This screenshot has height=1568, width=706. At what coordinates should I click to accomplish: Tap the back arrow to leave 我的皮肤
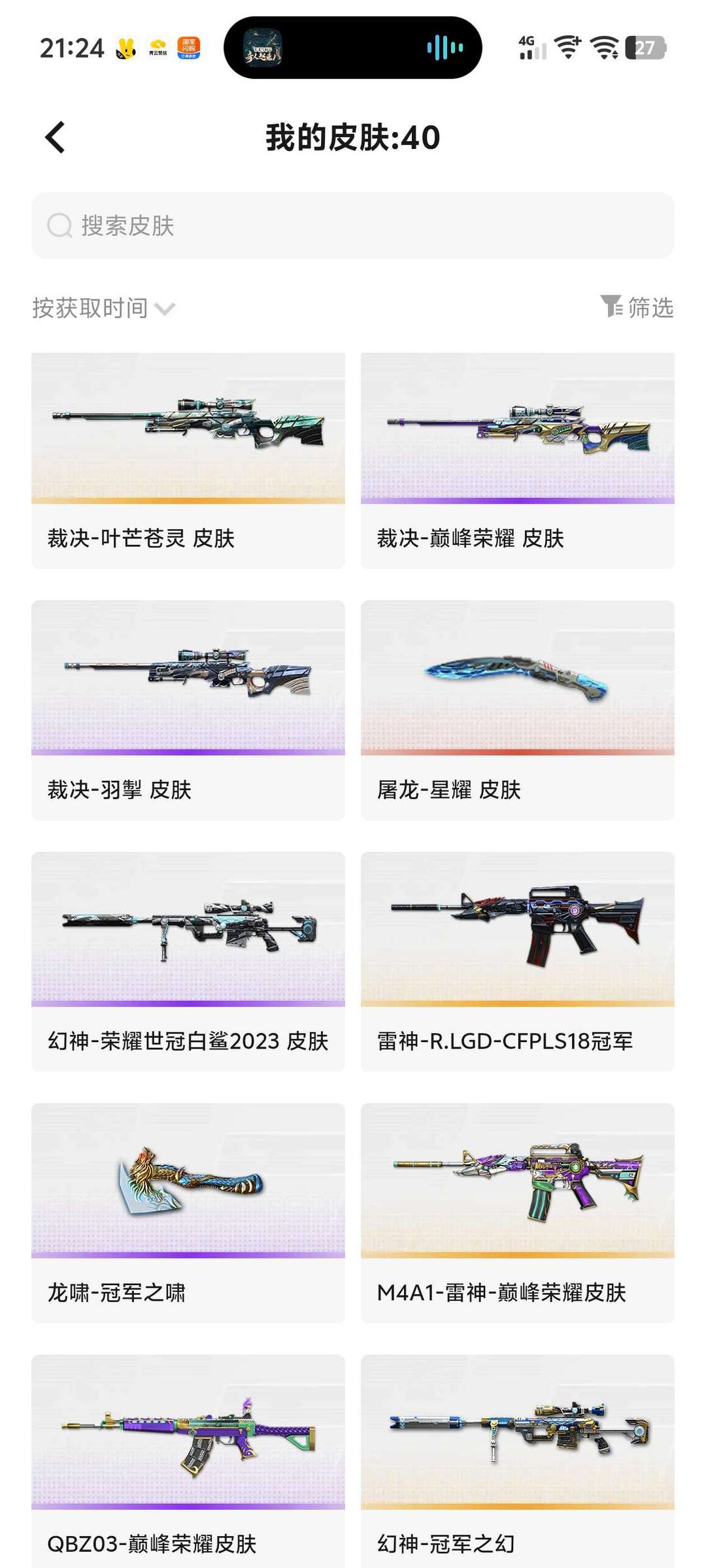(x=55, y=137)
